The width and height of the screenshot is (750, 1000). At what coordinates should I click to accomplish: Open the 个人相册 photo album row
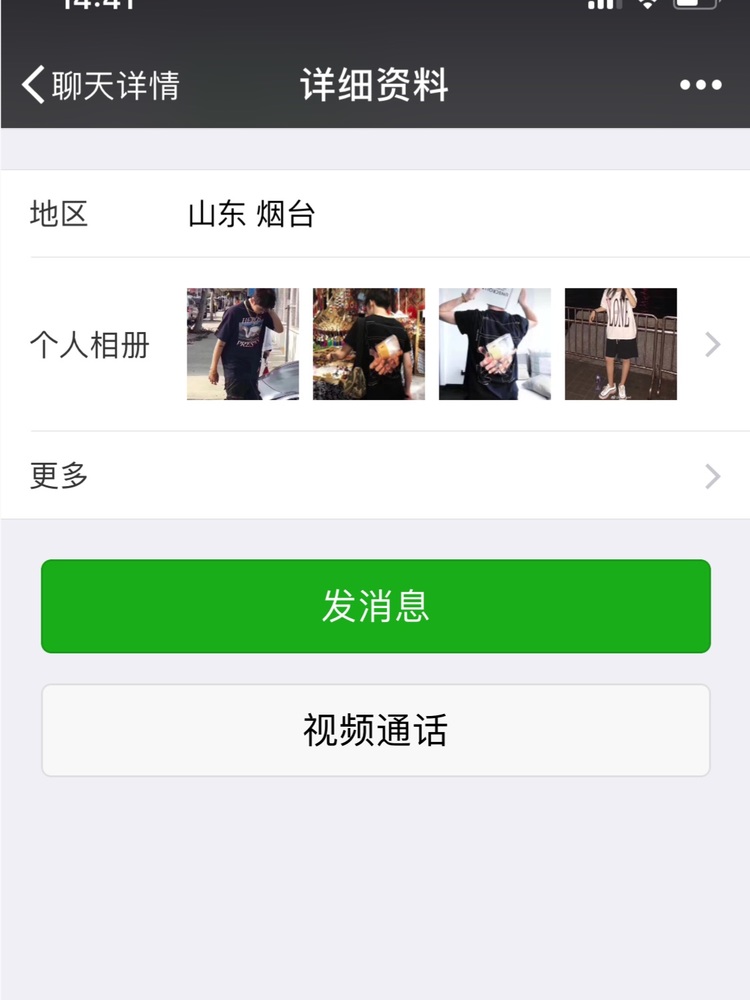coord(375,345)
